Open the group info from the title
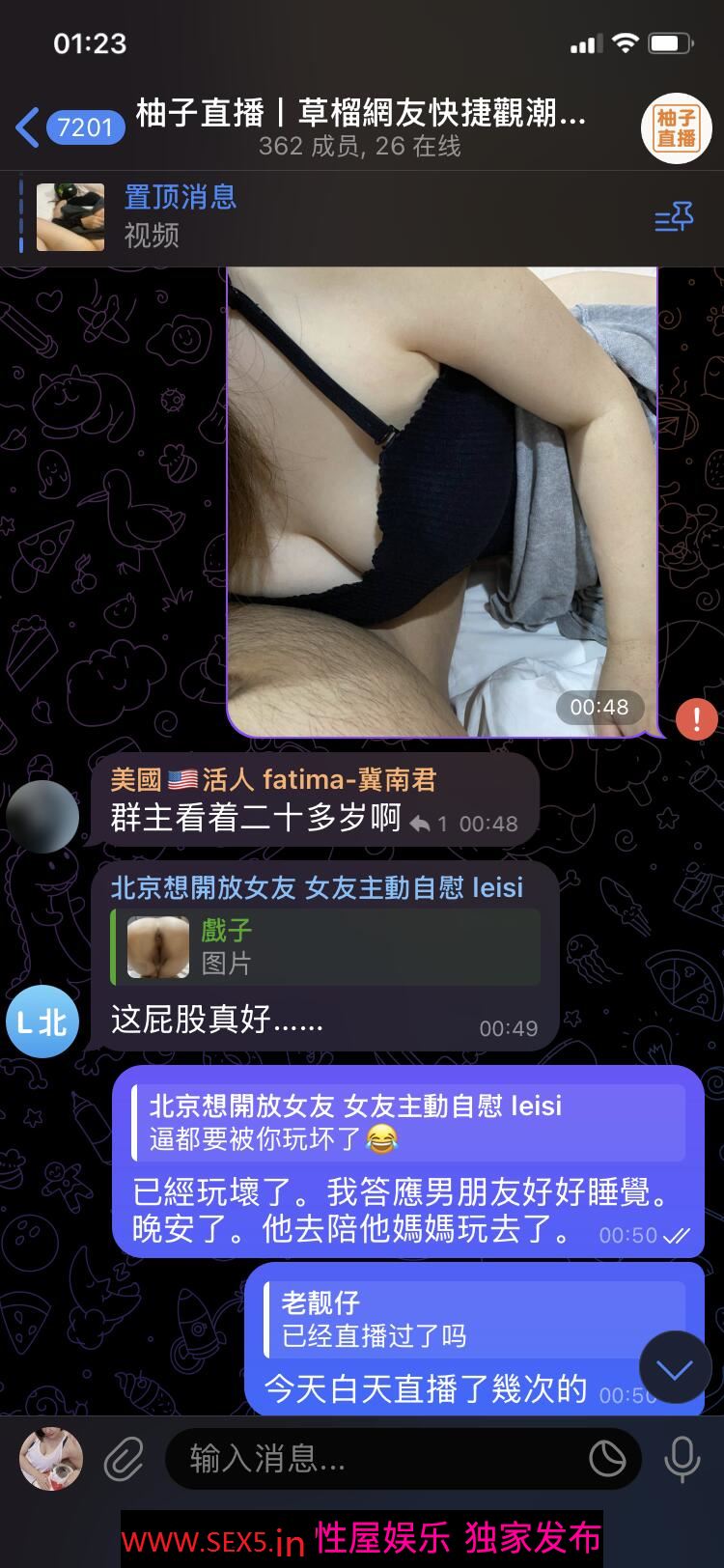724x1568 pixels. [x=361, y=127]
